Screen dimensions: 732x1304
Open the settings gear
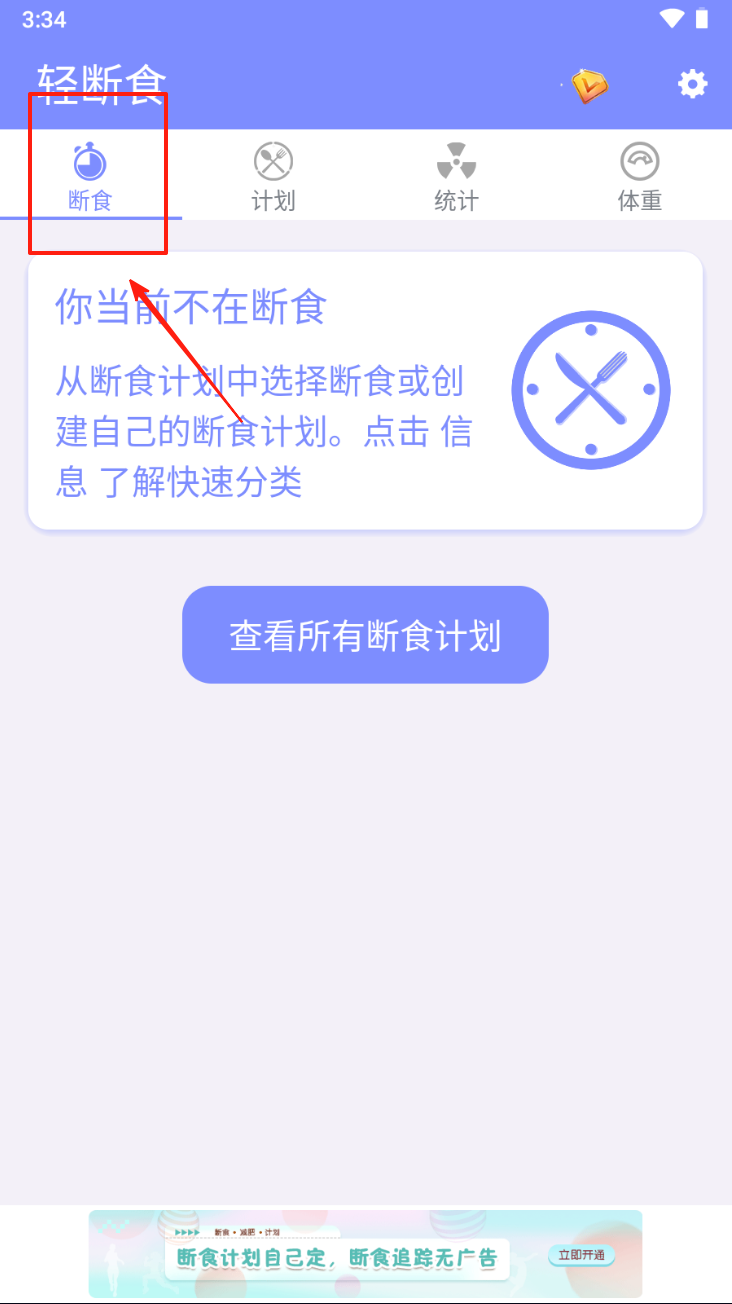point(692,84)
